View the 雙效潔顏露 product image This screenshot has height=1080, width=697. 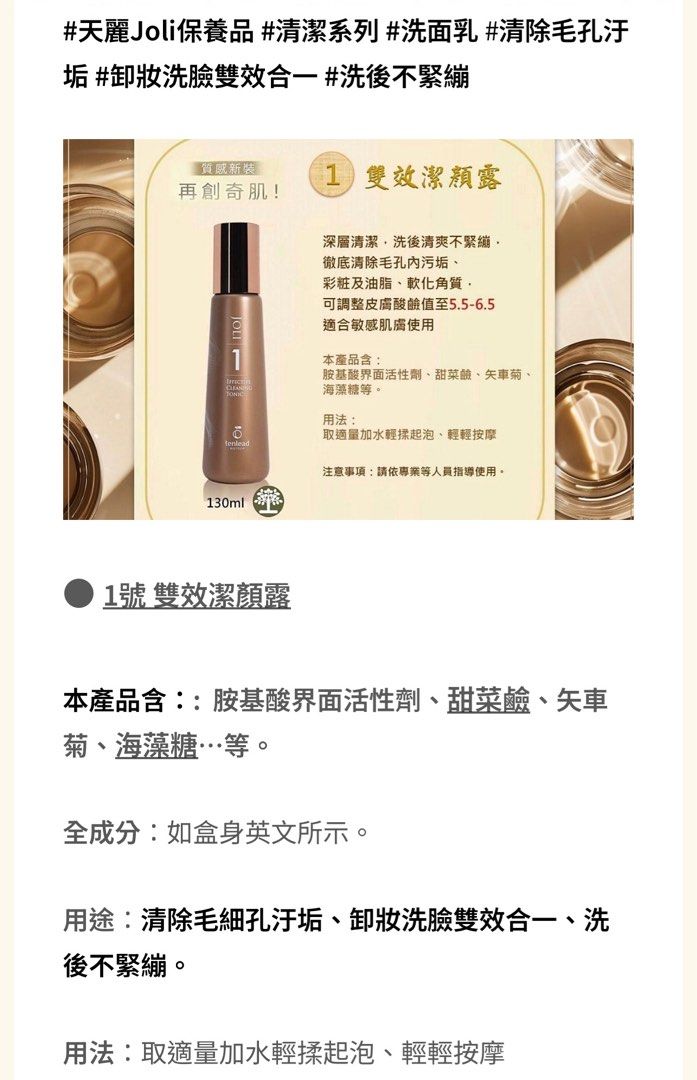pos(348,329)
